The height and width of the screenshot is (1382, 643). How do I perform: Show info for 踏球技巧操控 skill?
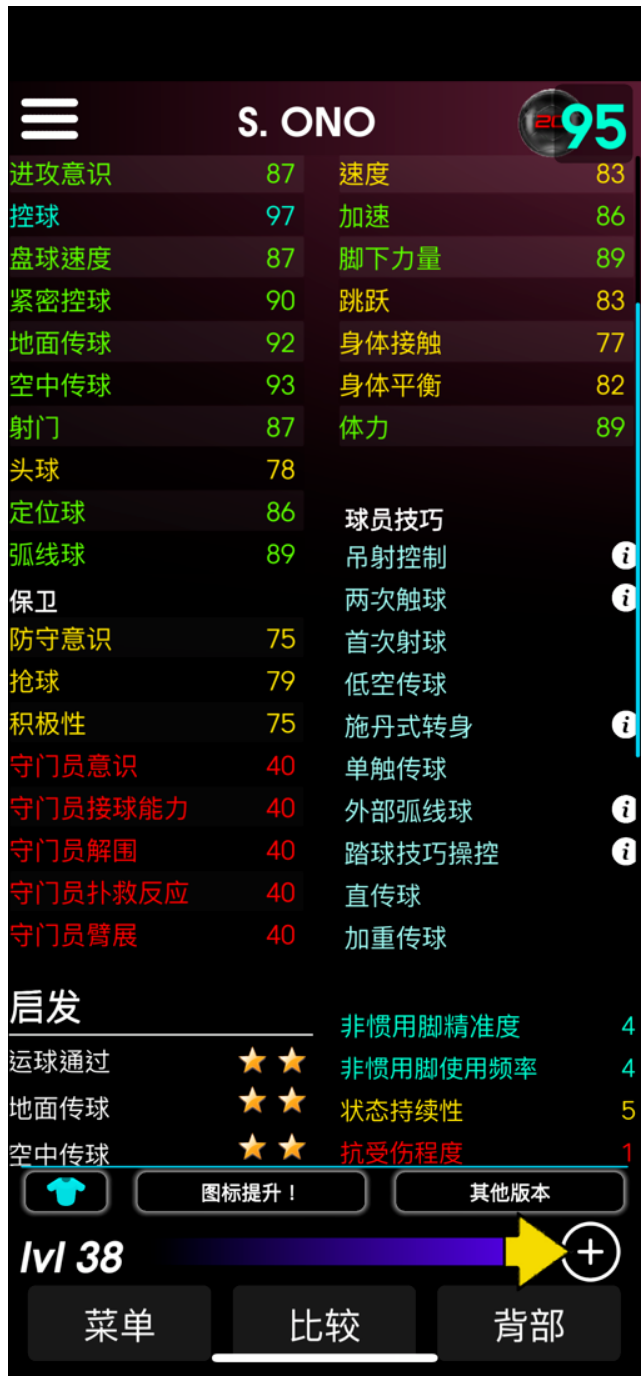pyautogui.click(x=623, y=851)
